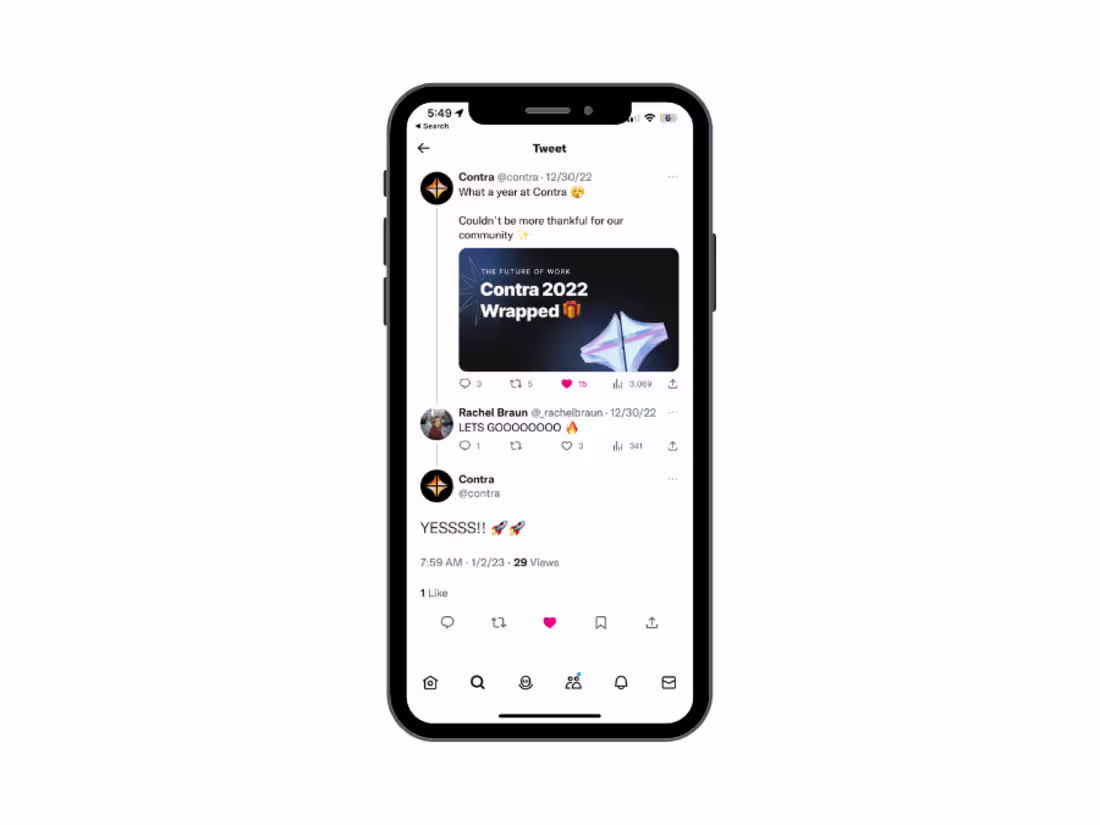Open Rachel Braun's profile picture
Screen dimensions: 1100x825
[x=437, y=424]
